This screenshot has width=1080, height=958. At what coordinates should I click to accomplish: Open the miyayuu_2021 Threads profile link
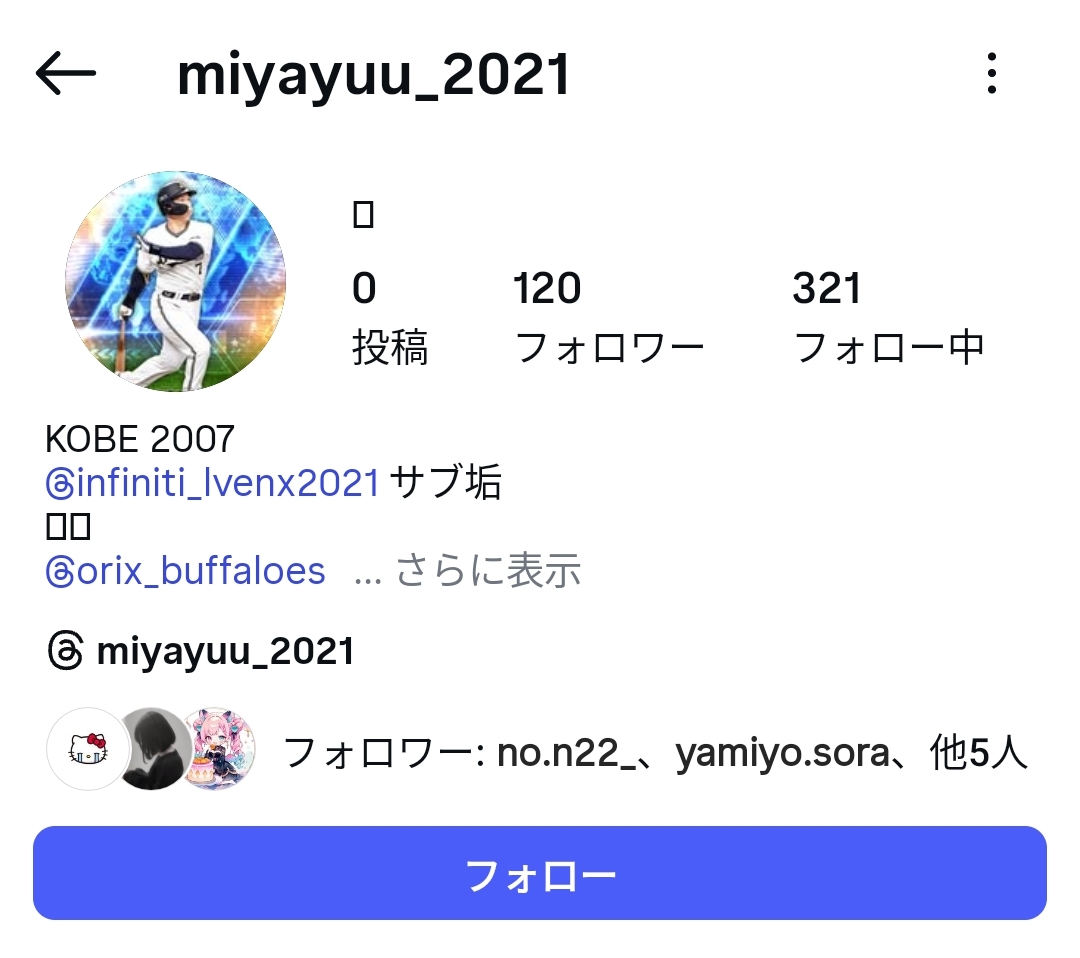pos(202,652)
